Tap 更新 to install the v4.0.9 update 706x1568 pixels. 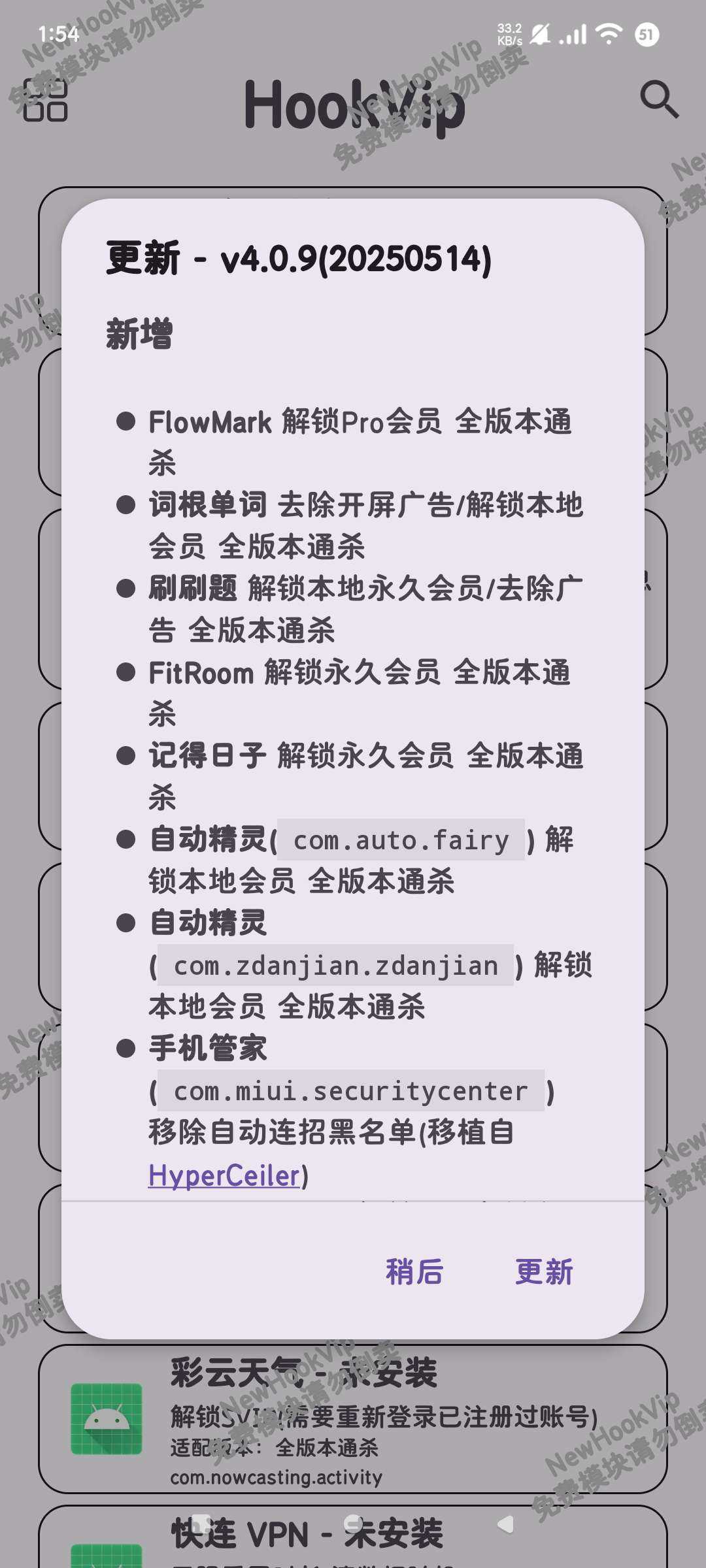(x=544, y=1272)
